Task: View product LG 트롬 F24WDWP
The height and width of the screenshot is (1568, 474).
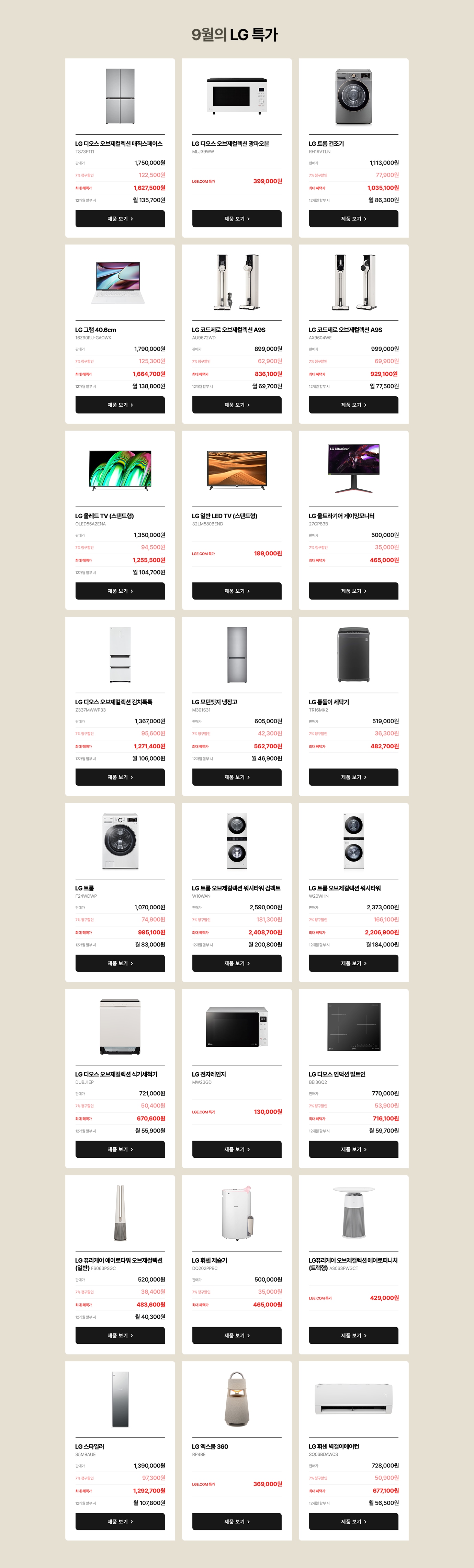Action: tap(120, 963)
